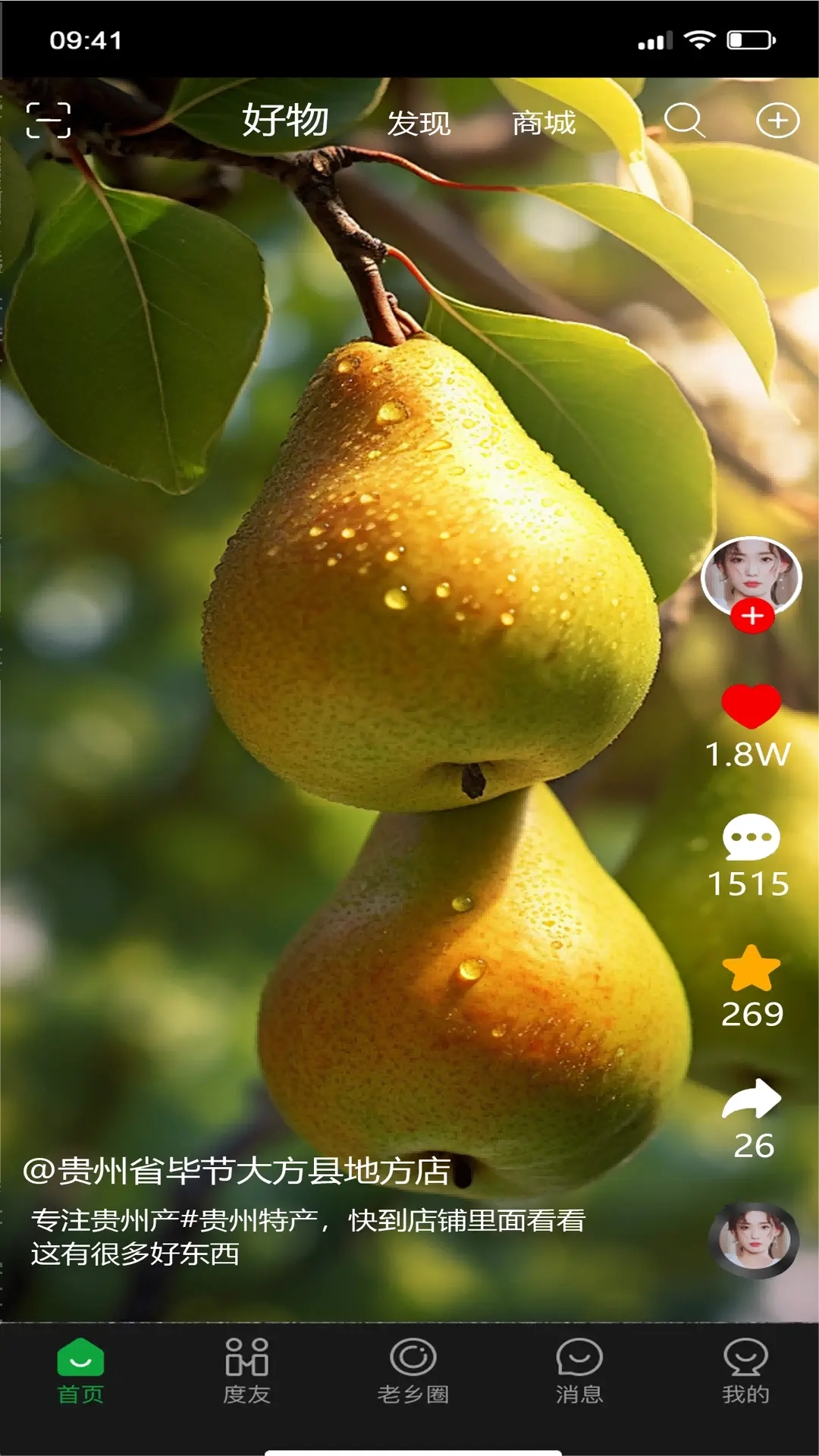Like this video with the heart

coord(751,707)
